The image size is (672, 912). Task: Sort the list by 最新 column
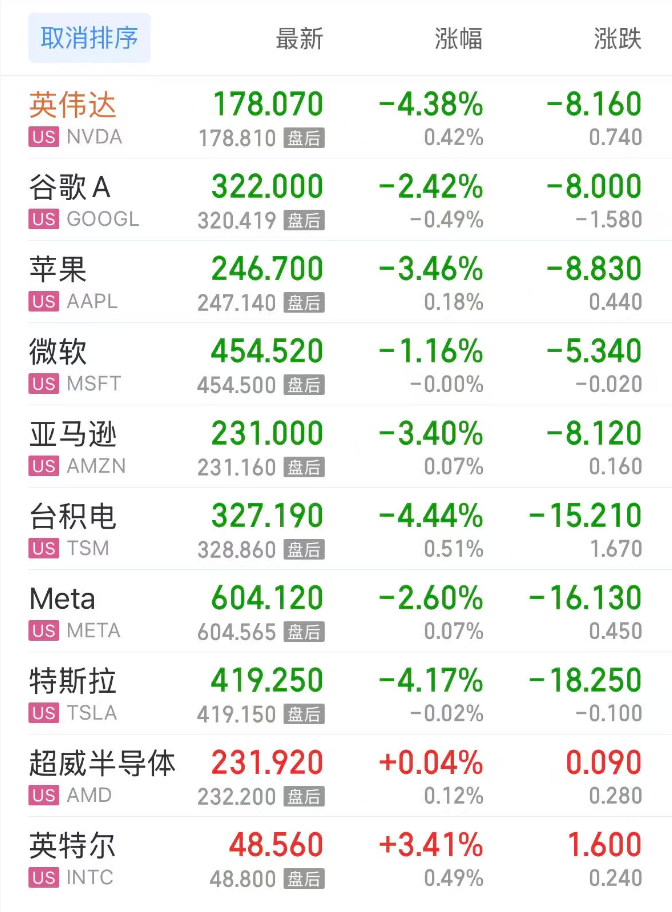pos(299,40)
